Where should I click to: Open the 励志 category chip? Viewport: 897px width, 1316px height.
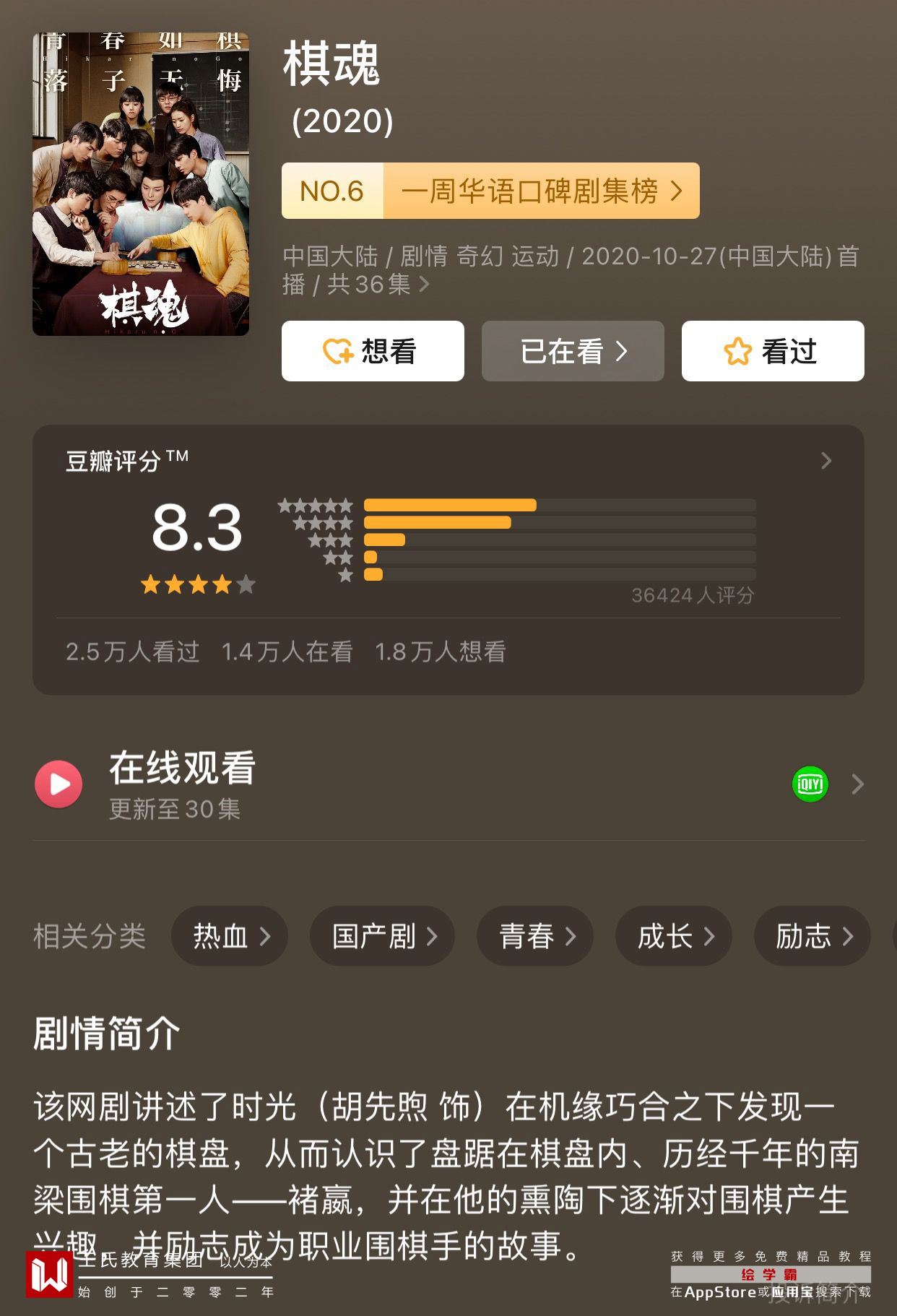click(x=812, y=936)
